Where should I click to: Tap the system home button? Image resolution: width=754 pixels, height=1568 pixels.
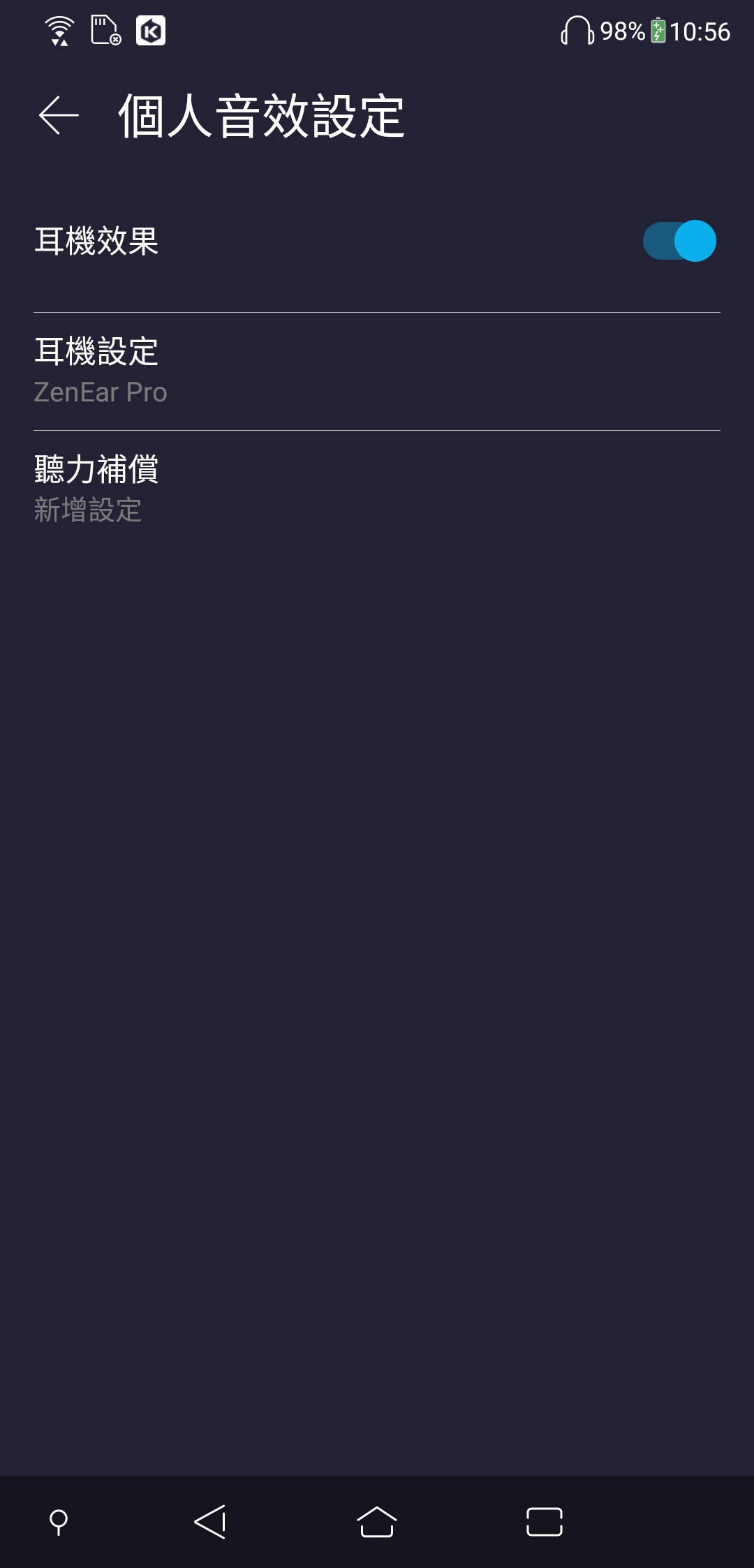(377, 1522)
